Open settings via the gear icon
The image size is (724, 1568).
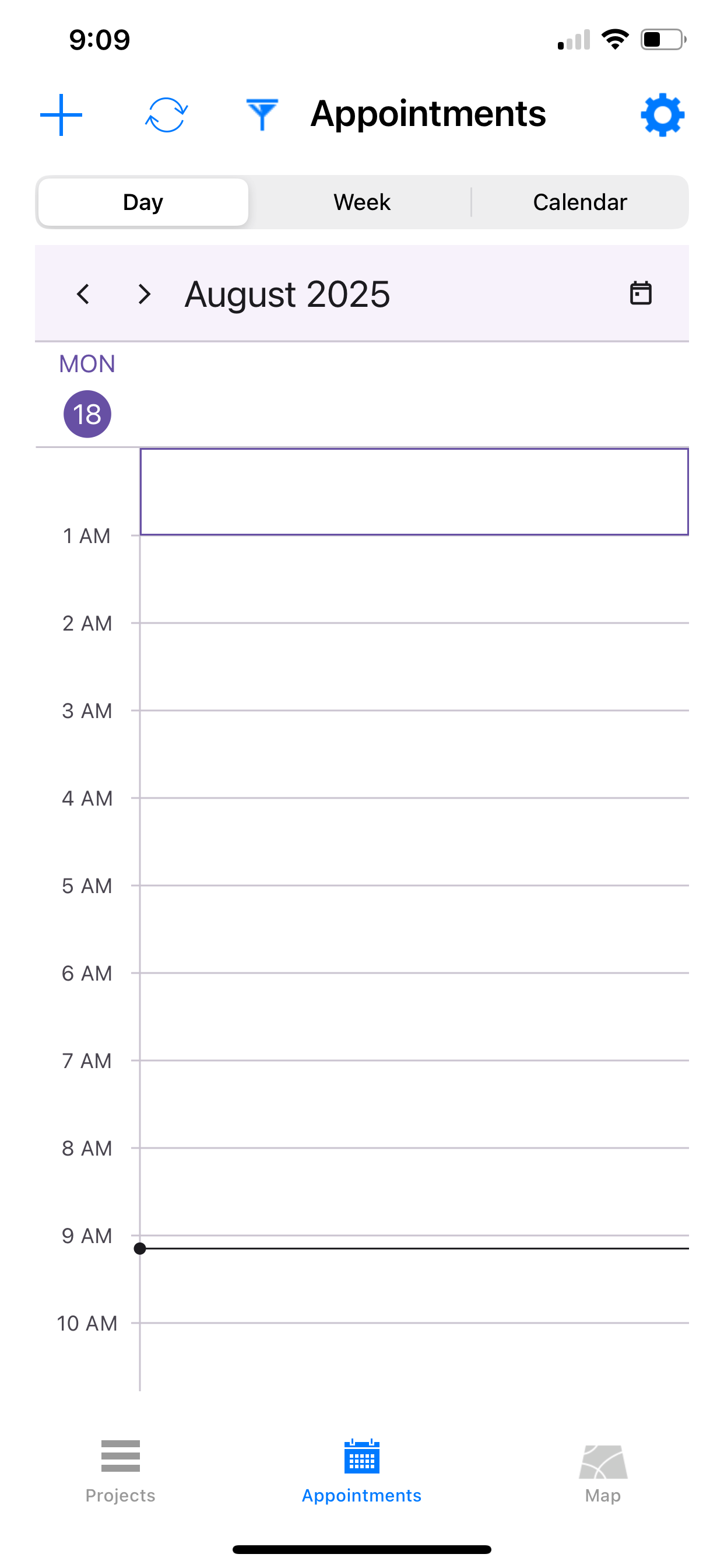tap(662, 114)
